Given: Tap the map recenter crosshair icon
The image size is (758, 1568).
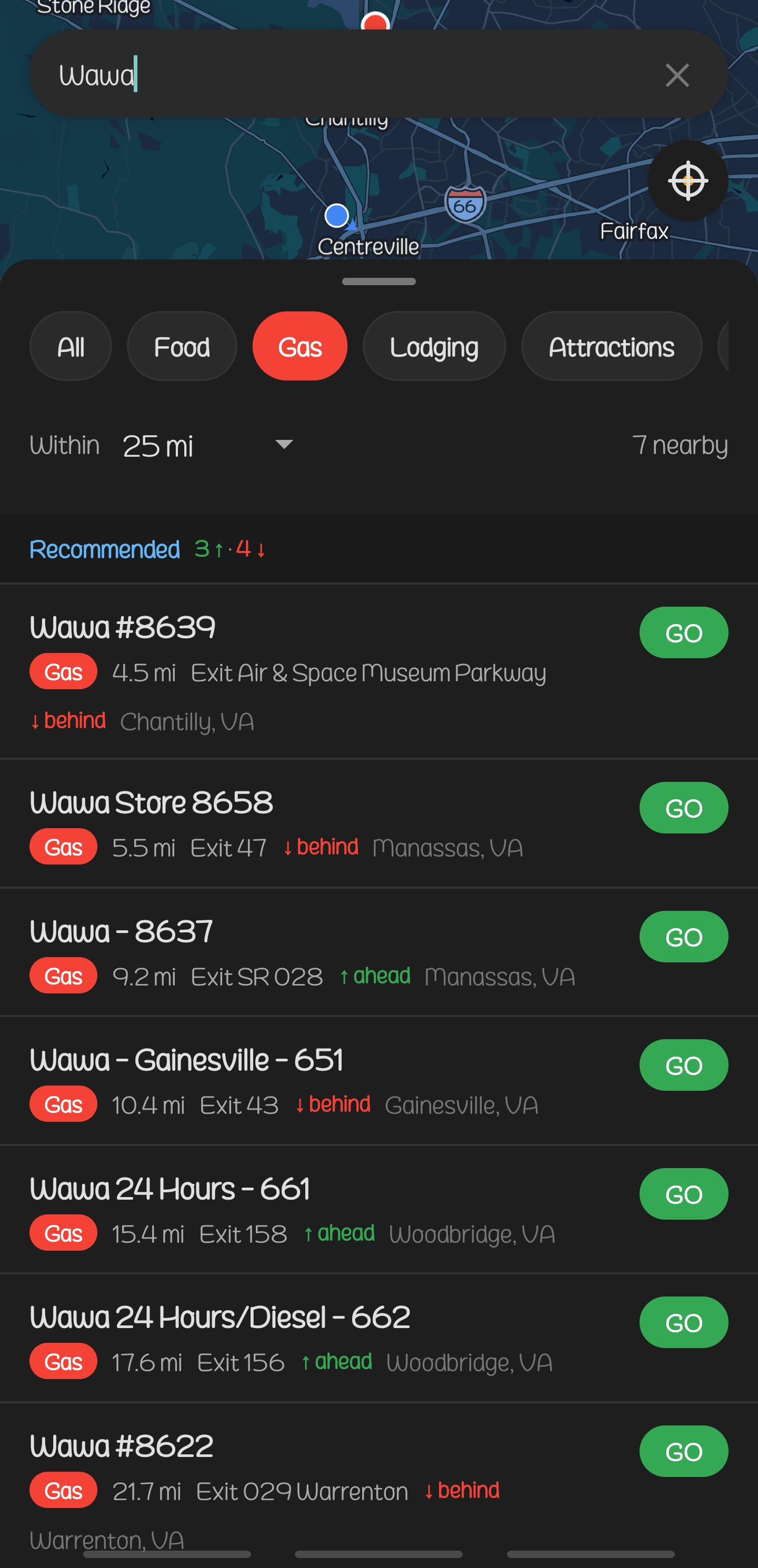Looking at the screenshot, I should click(x=687, y=182).
